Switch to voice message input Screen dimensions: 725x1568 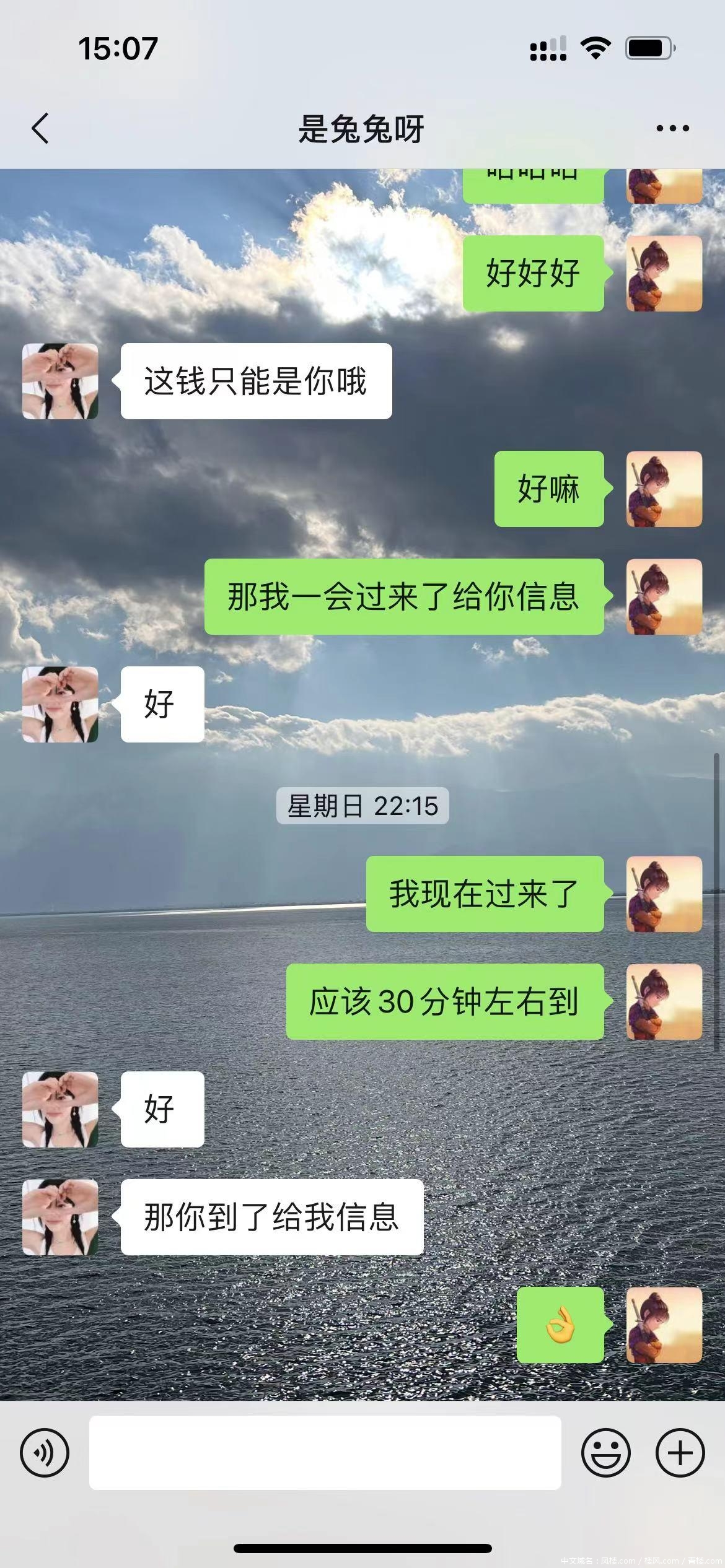pyautogui.click(x=45, y=1452)
